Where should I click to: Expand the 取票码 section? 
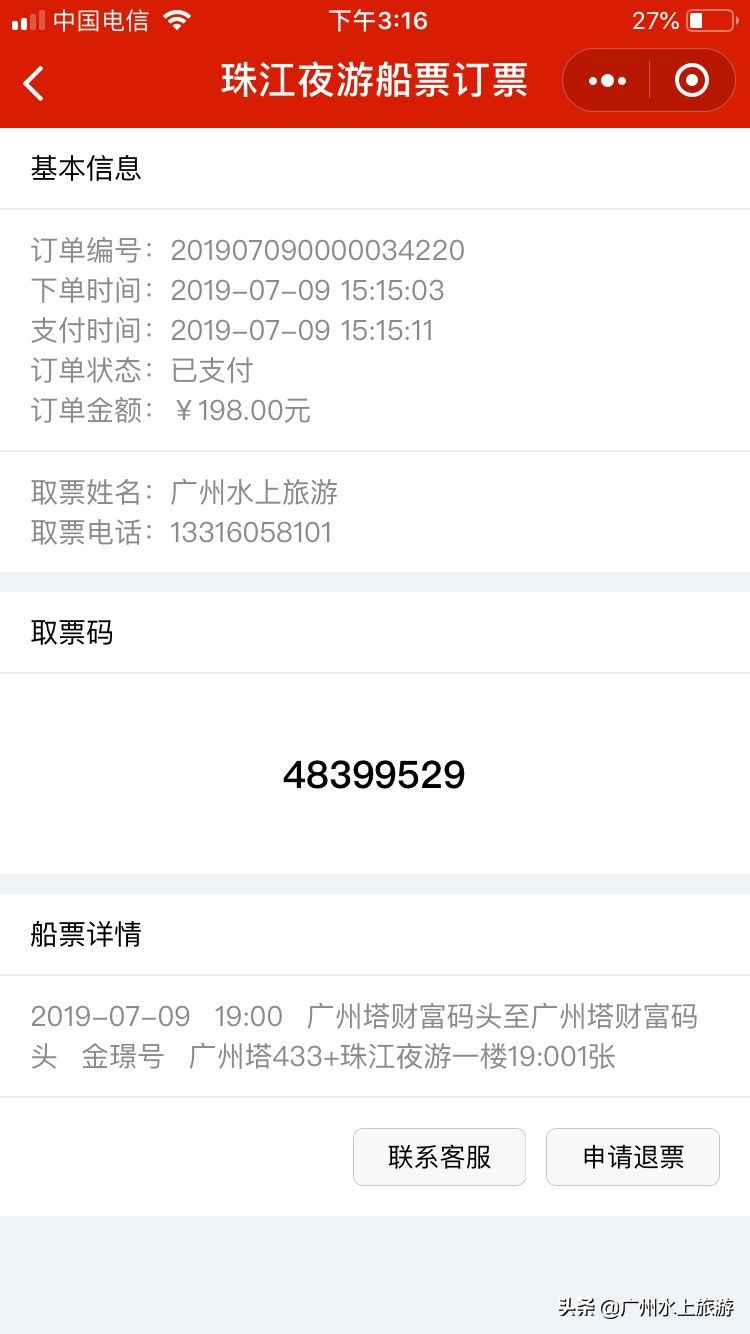point(71,632)
